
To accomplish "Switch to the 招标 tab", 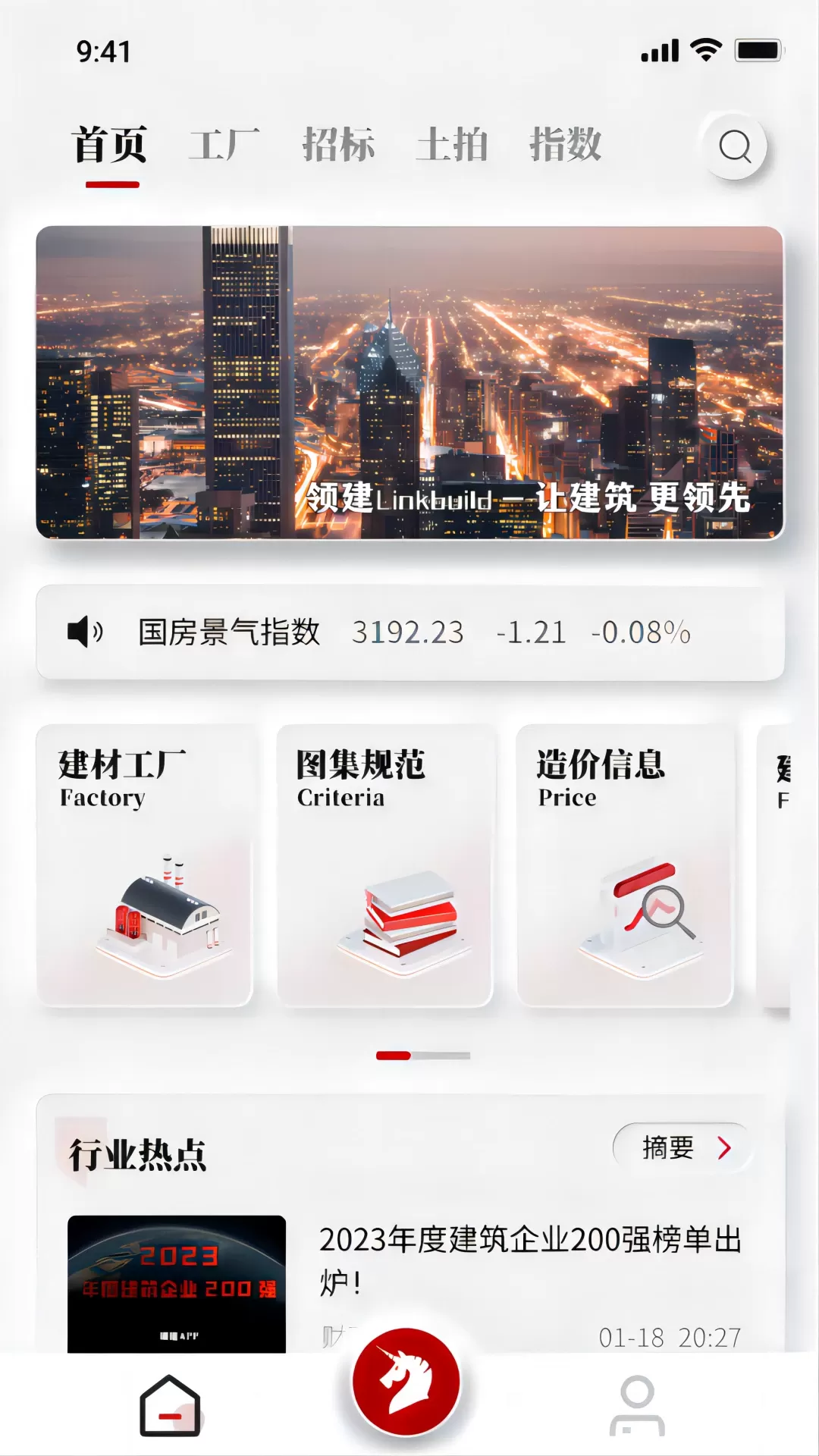I will pos(338,145).
